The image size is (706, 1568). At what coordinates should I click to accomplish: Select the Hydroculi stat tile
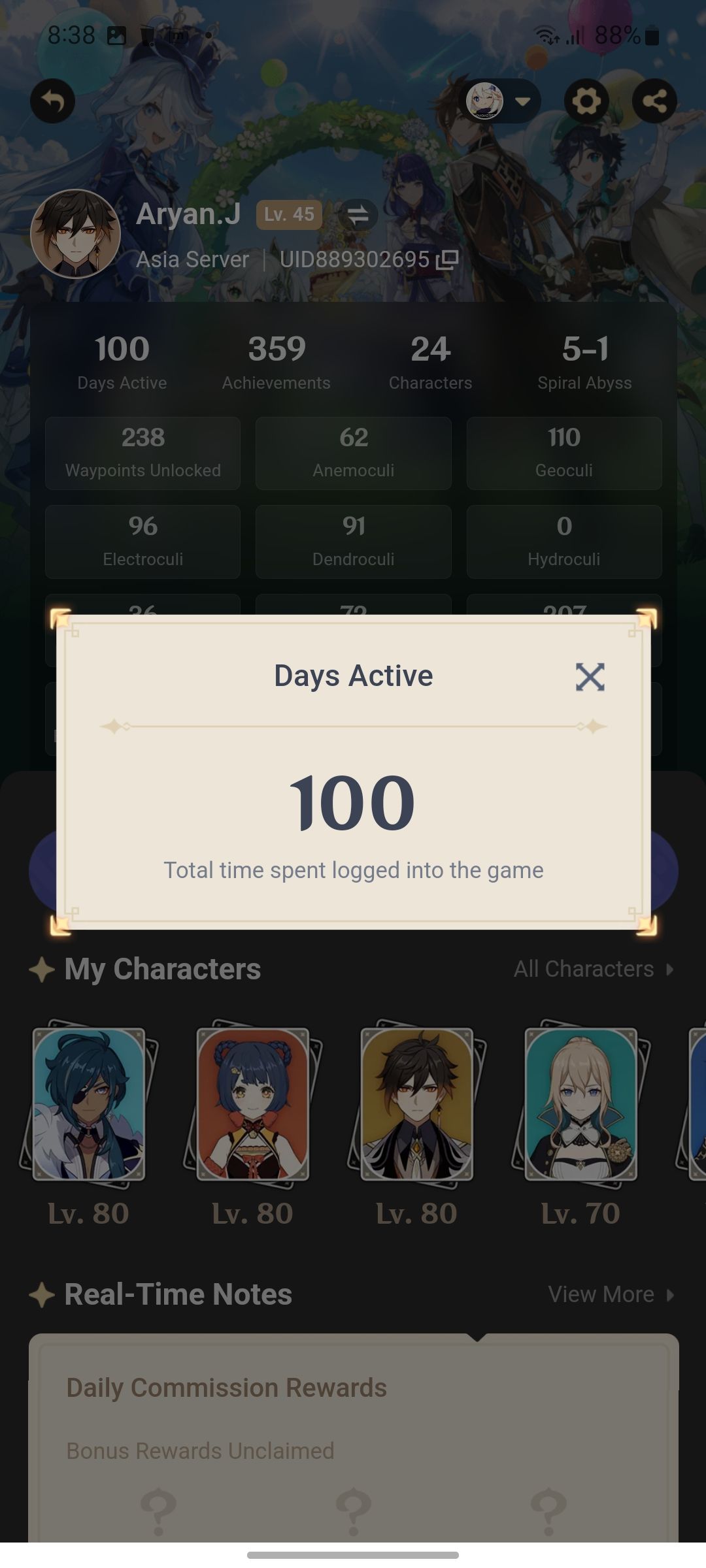[x=563, y=542]
